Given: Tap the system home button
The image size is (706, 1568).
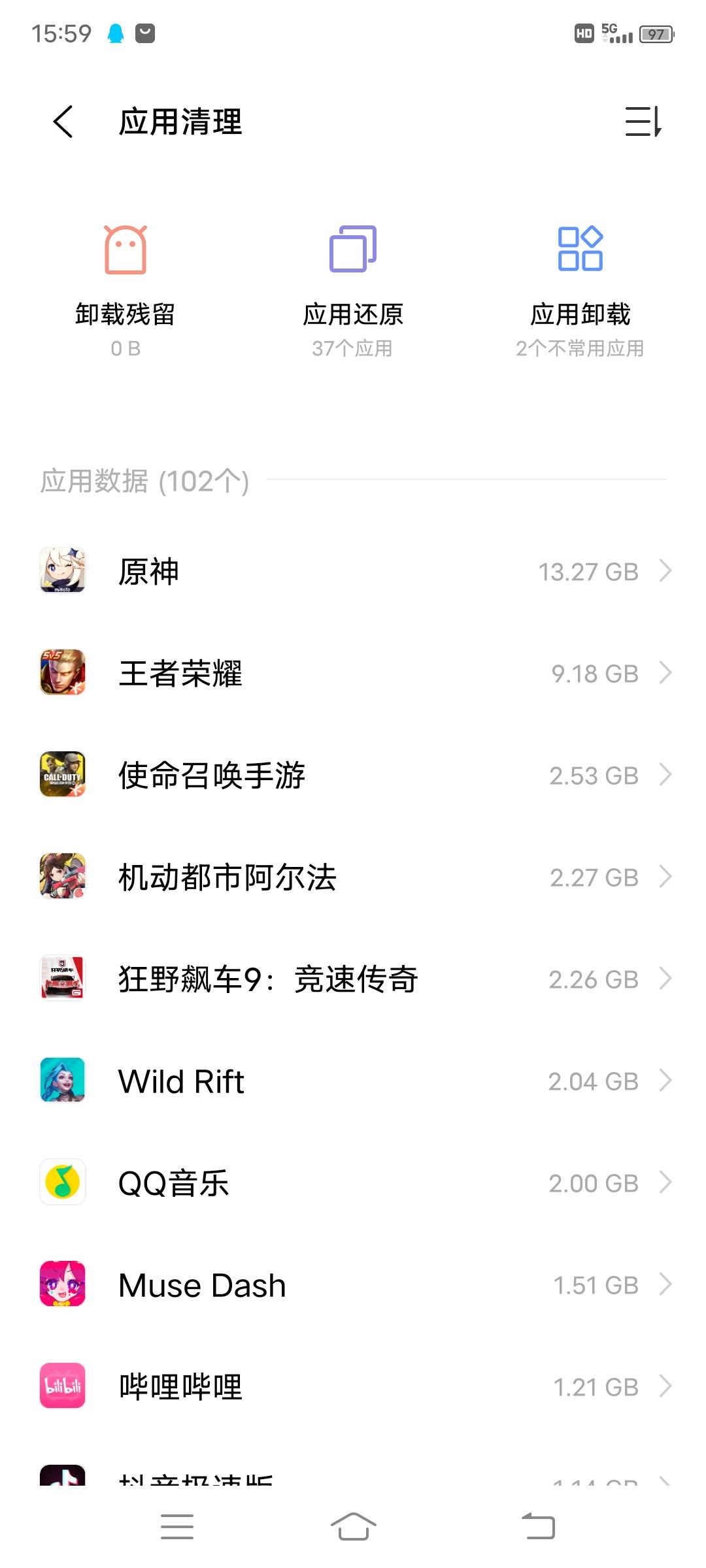Looking at the screenshot, I should [x=353, y=1527].
